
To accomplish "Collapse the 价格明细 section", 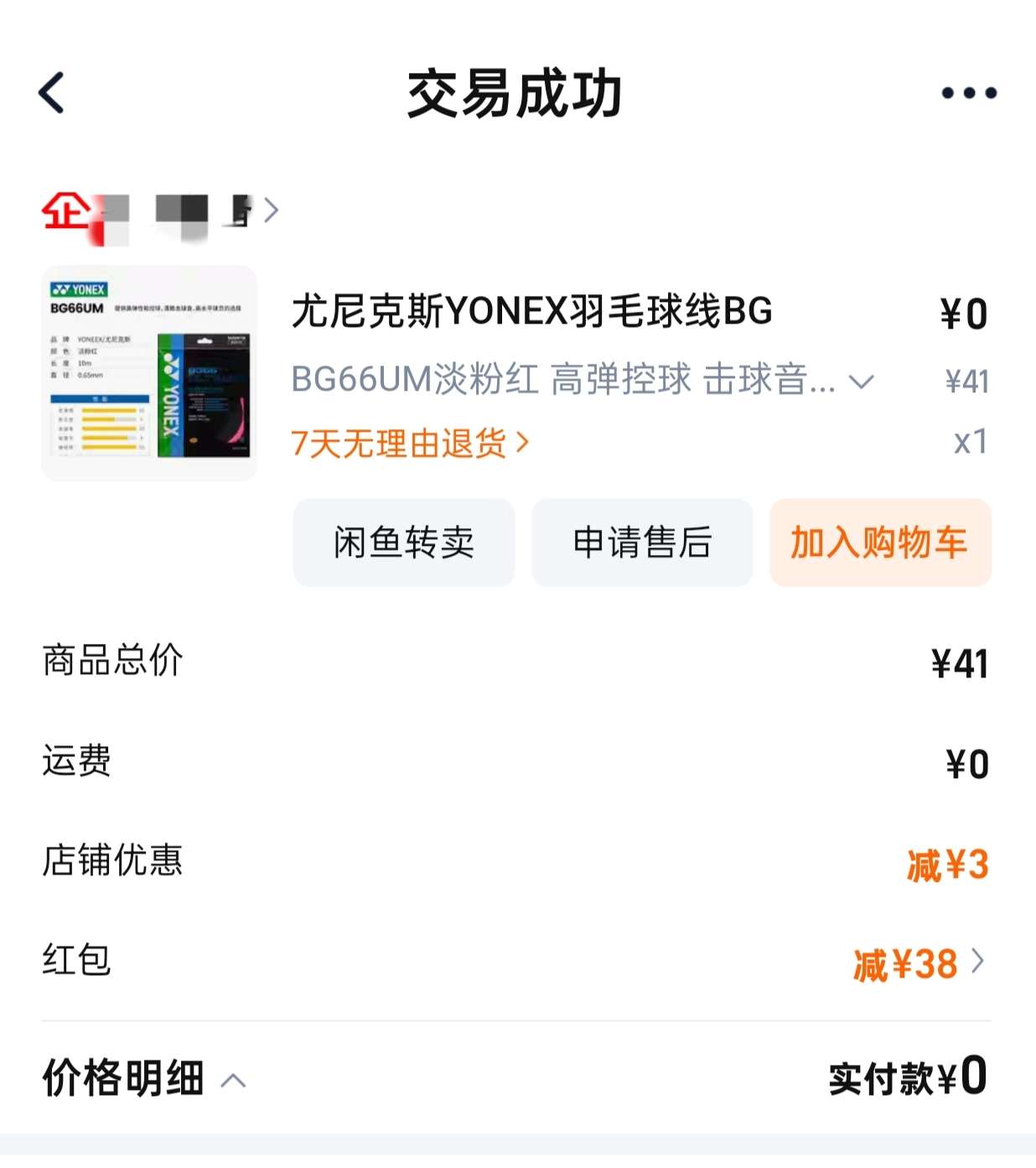I will point(144,1078).
